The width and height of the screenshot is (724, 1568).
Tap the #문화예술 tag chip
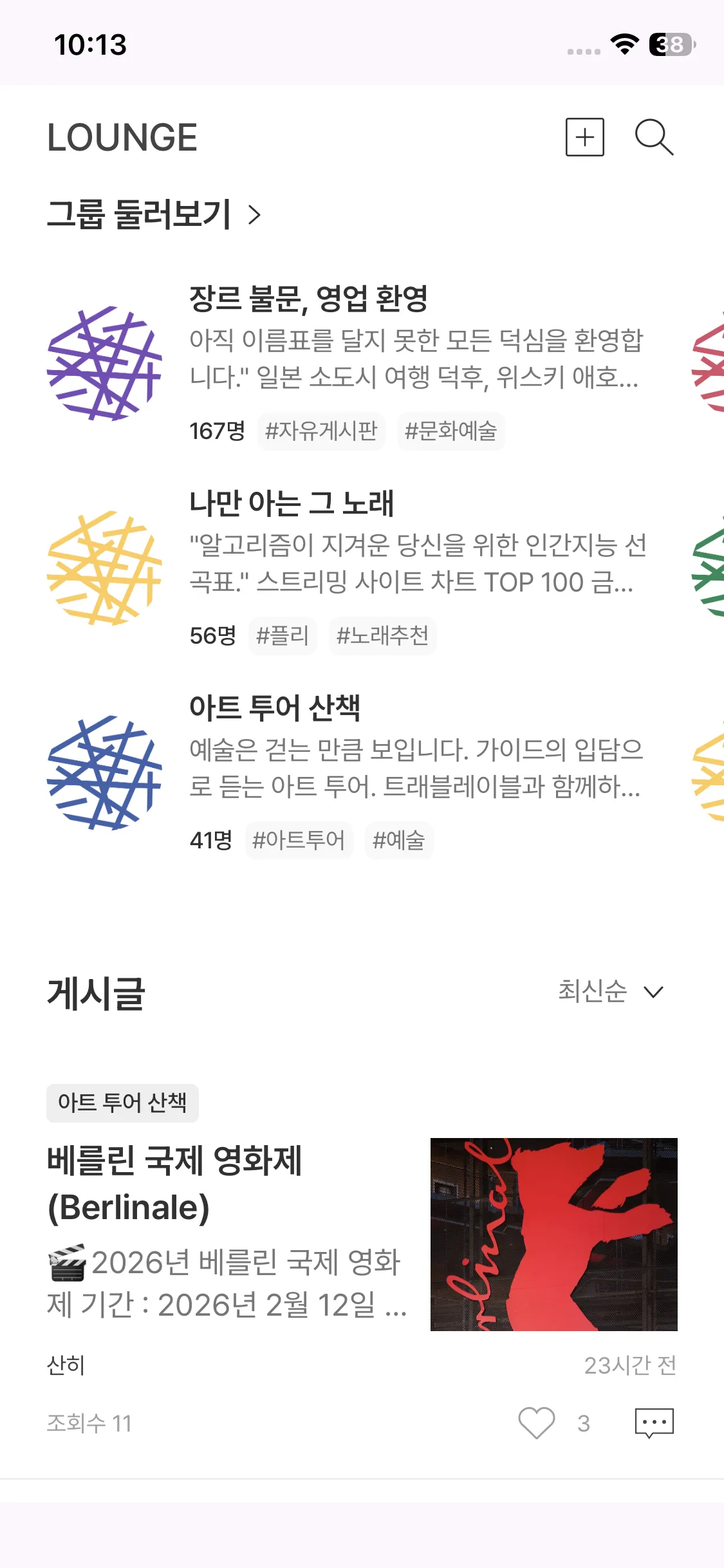point(450,431)
